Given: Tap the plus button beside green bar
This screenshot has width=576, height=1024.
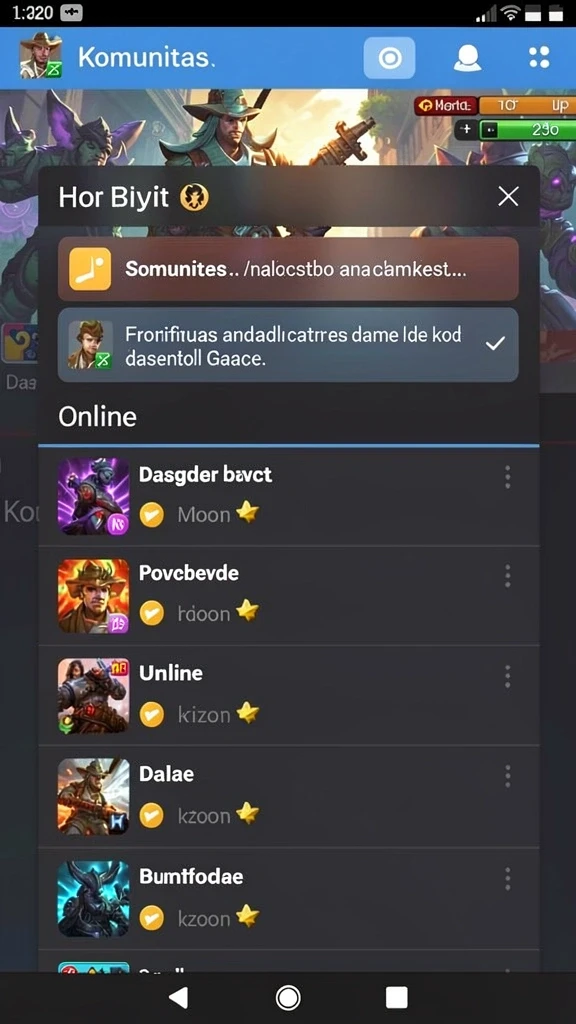Looking at the screenshot, I should click(466, 129).
